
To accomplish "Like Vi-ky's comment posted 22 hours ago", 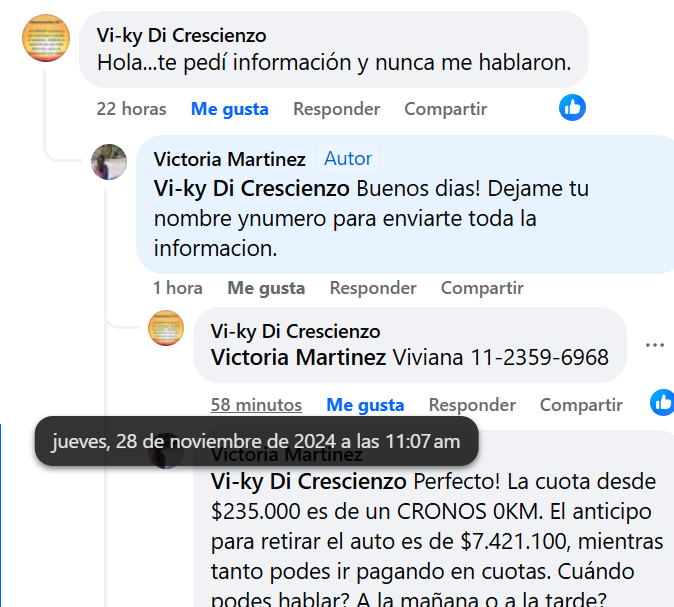I will coord(229,109).
